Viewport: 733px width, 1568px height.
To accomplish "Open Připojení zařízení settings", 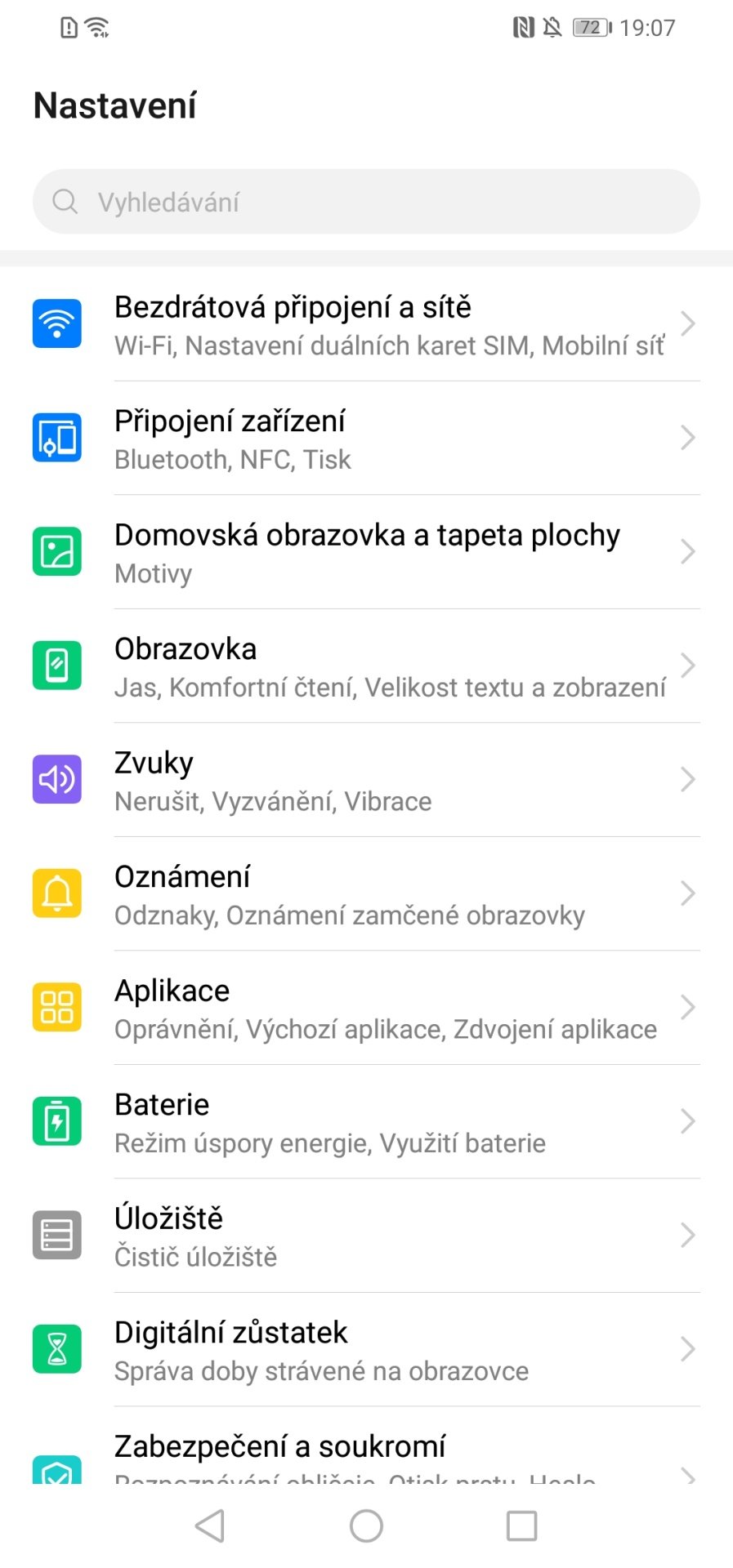I will (x=366, y=438).
